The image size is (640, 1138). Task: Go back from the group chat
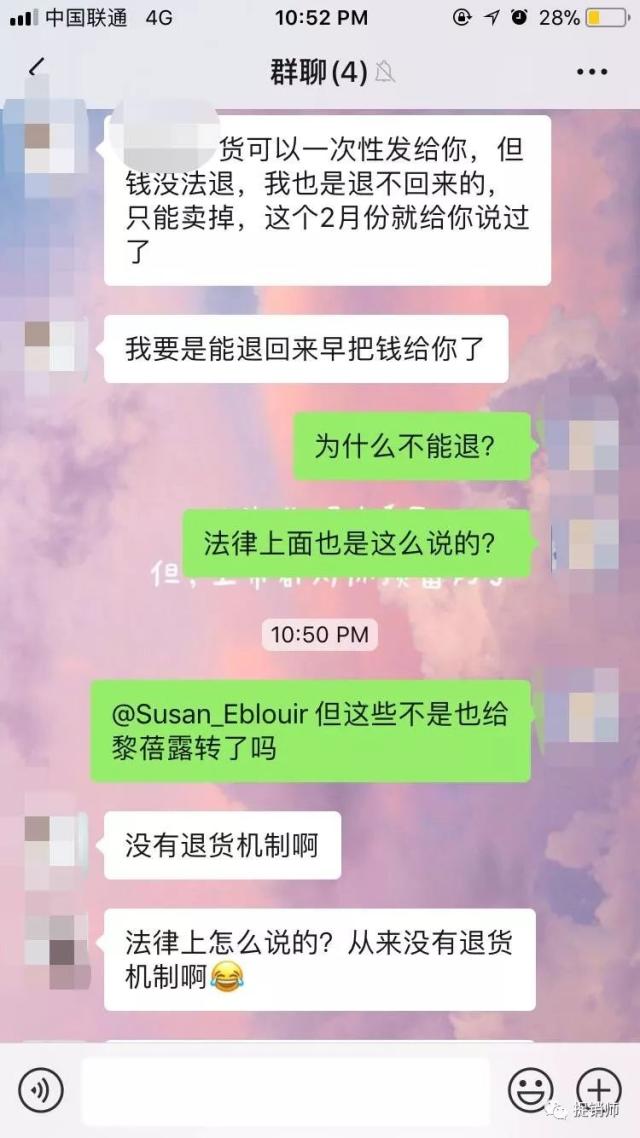(x=37, y=69)
